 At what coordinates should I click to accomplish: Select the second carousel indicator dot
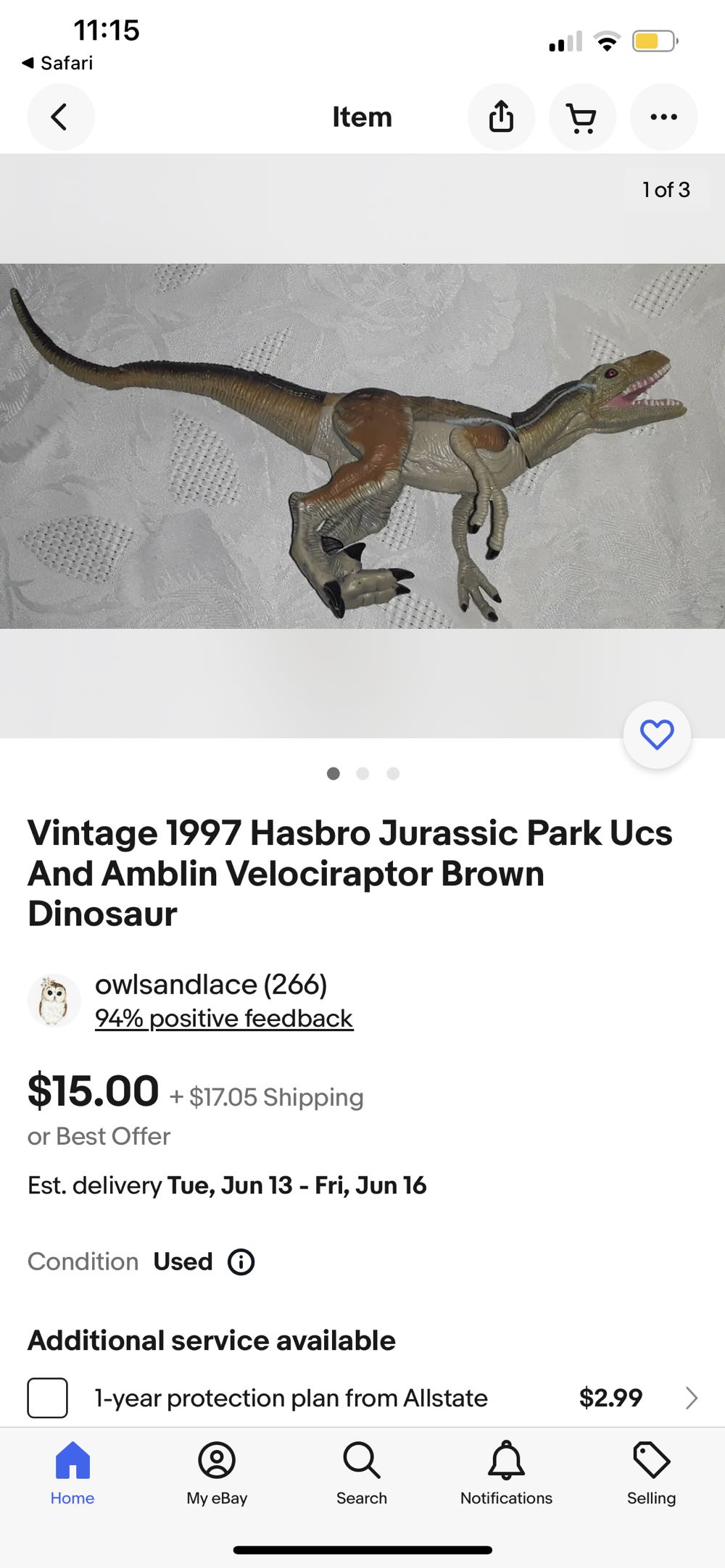click(362, 774)
